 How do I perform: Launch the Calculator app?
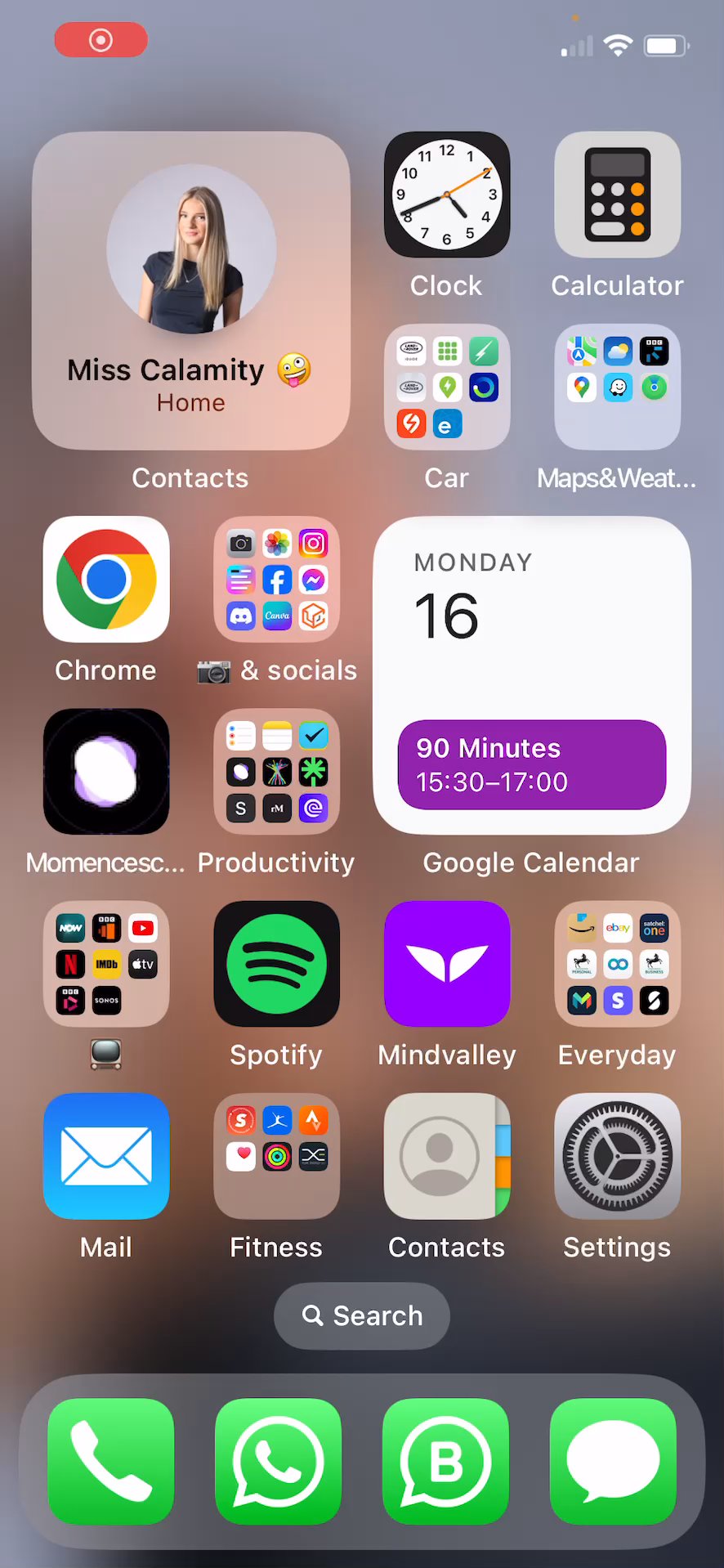tap(617, 195)
